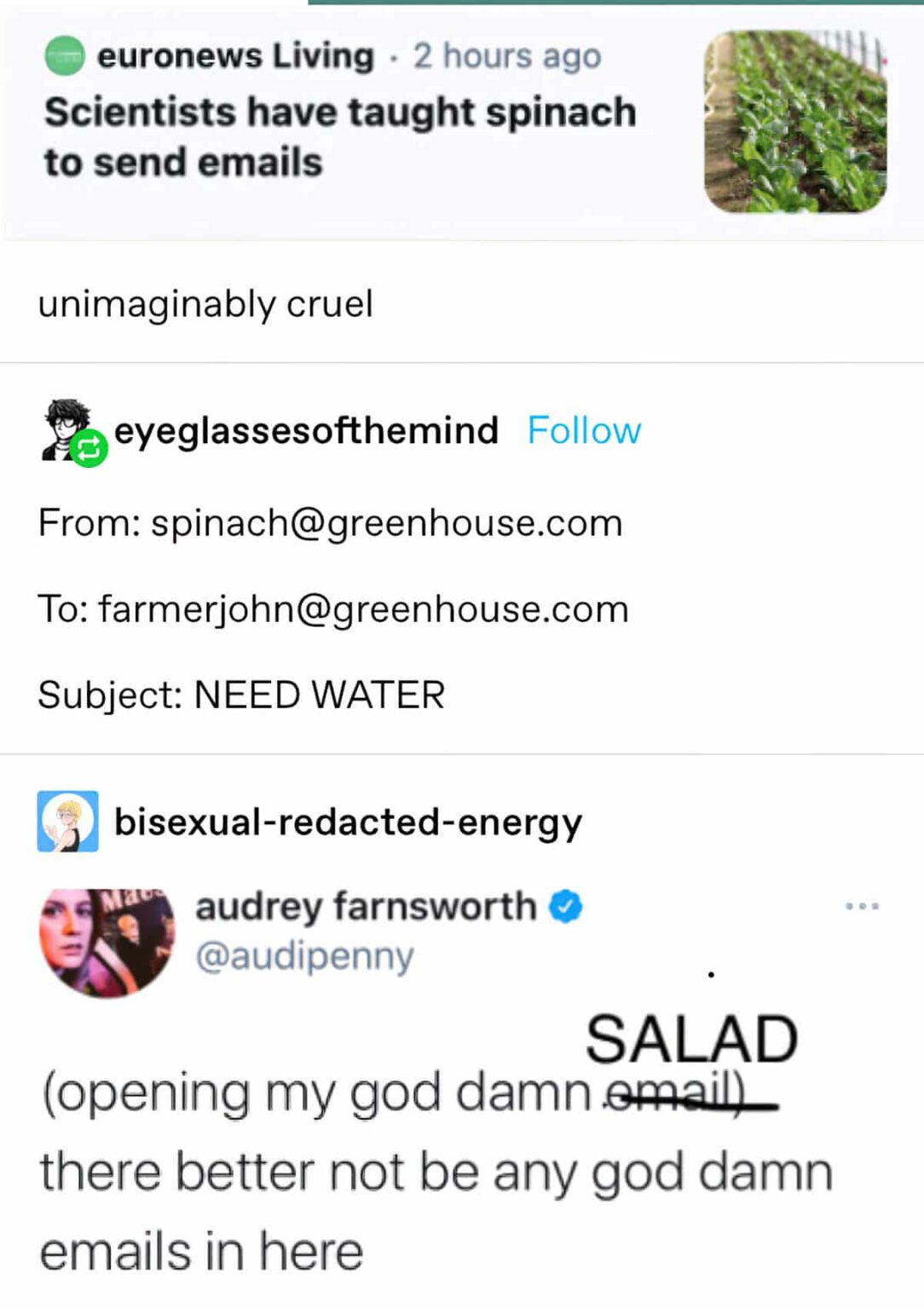Open bisexual-redacted-energy's blog
924x1309 pixels.
click(x=348, y=822)
